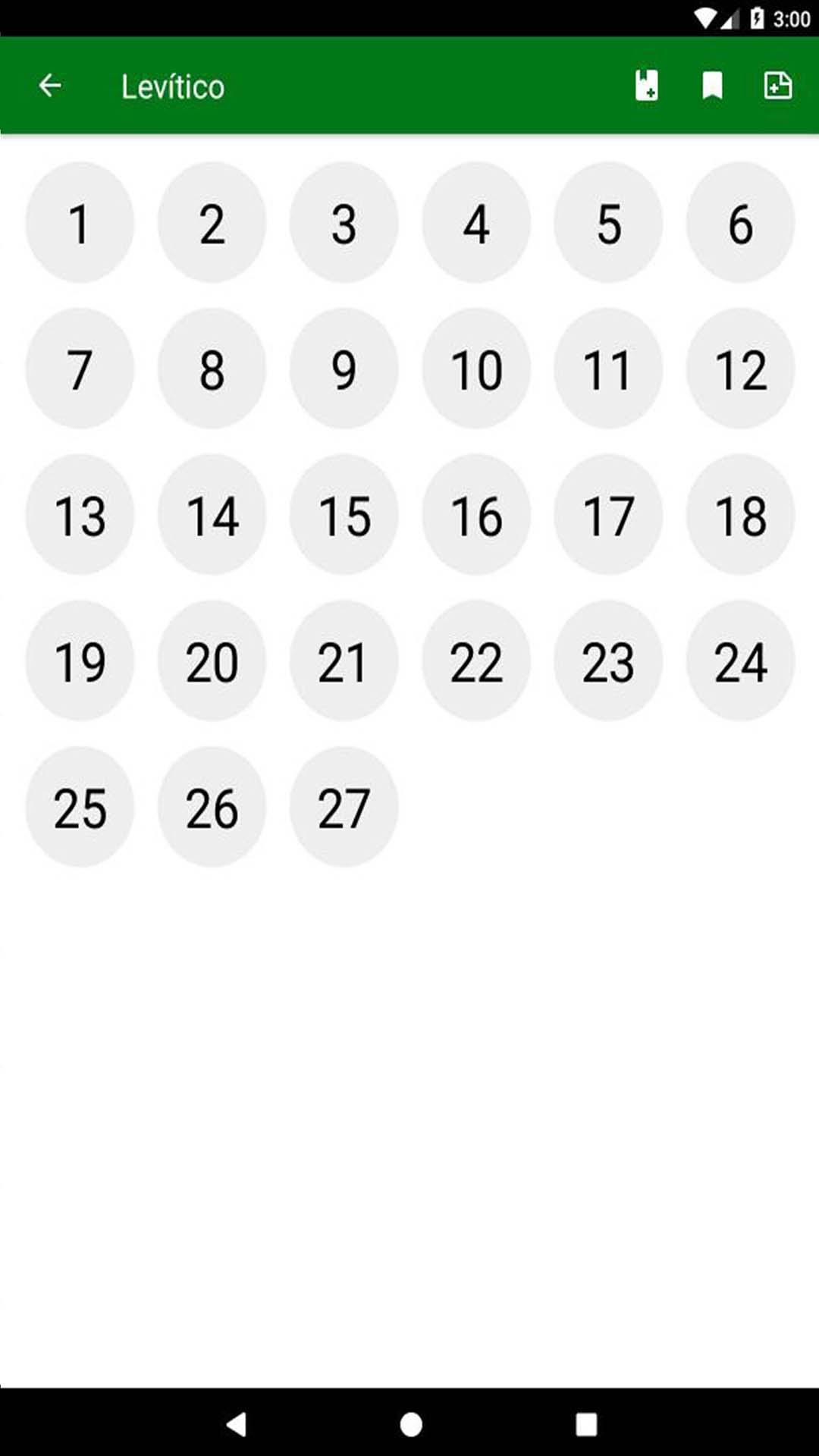The height and width of the screenshot is (1456, 819).
Task: Choose chapter 23
Action: pos(608,661)
